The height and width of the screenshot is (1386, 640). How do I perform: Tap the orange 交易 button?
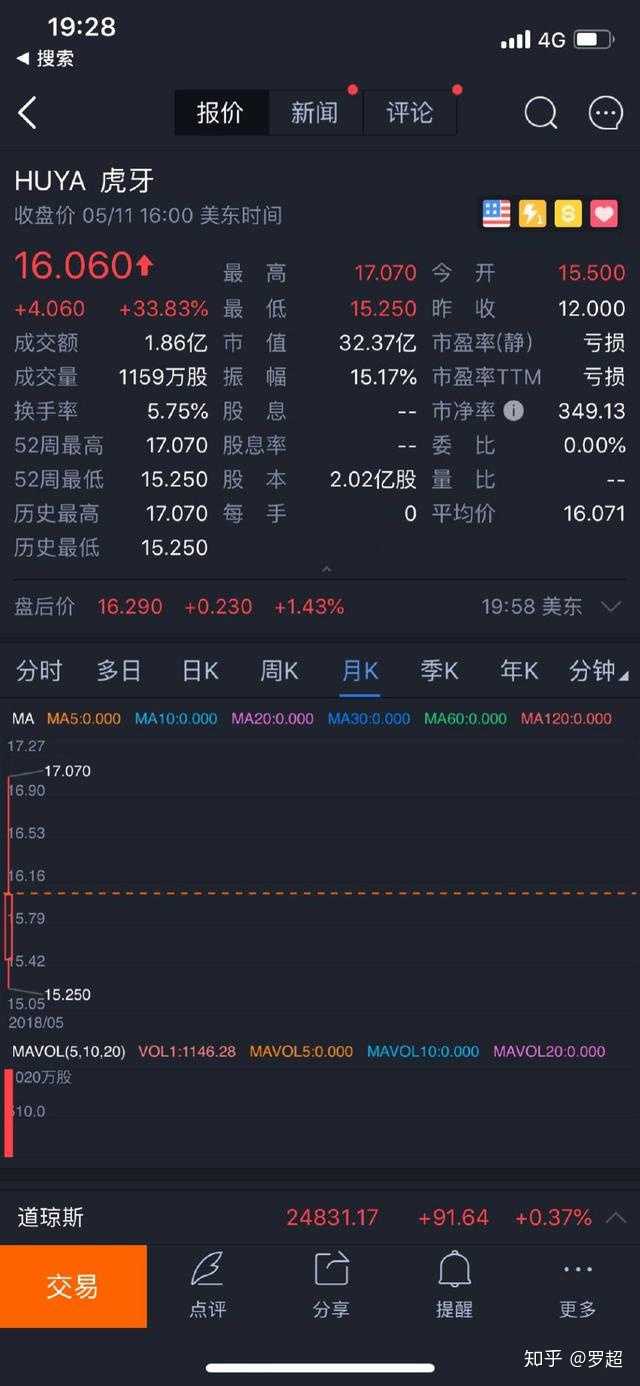pos(73,1286)
